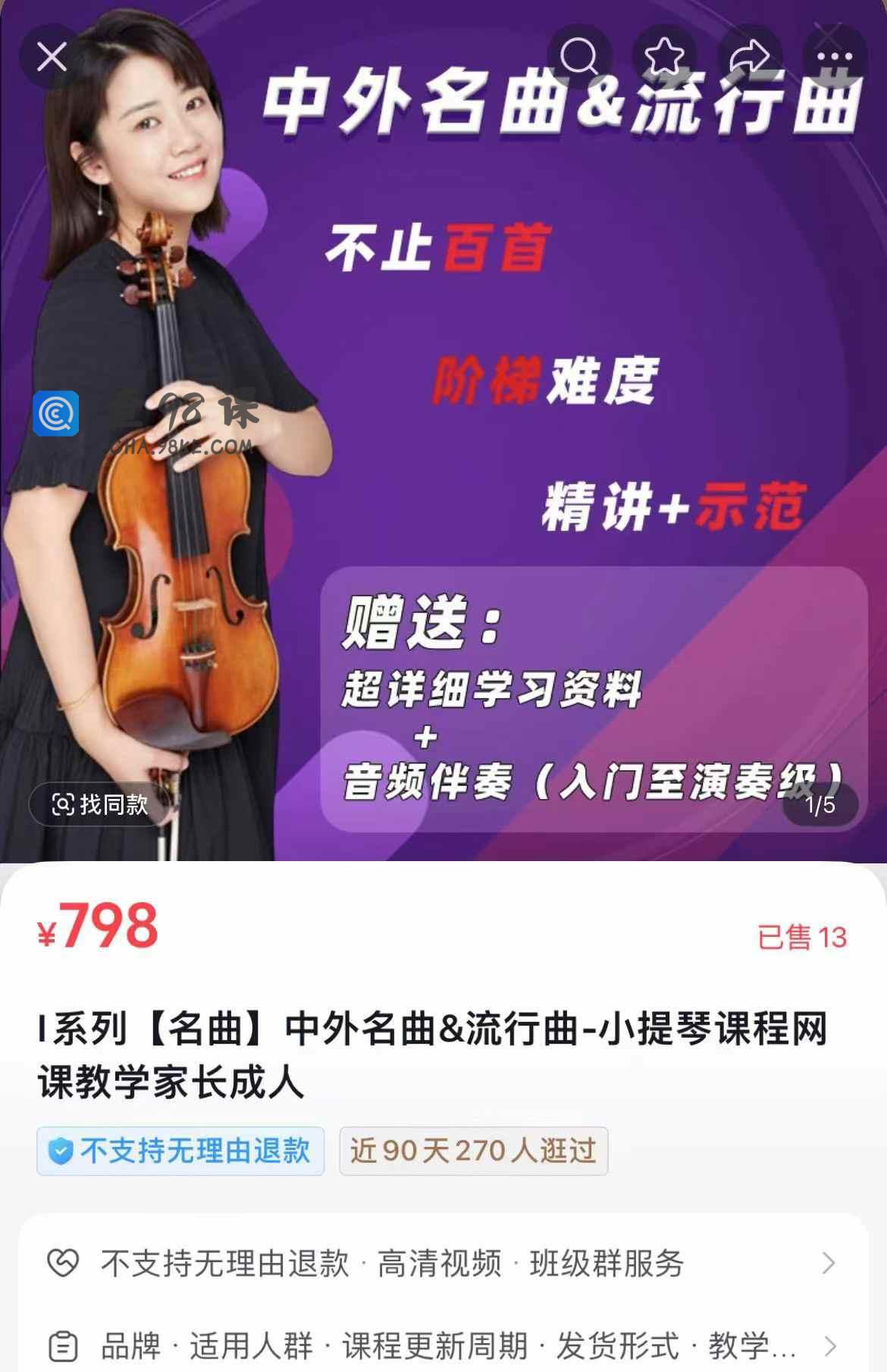Add this course to favorites
Viewport: 887px width, 1372px height.
coord(664,57)
